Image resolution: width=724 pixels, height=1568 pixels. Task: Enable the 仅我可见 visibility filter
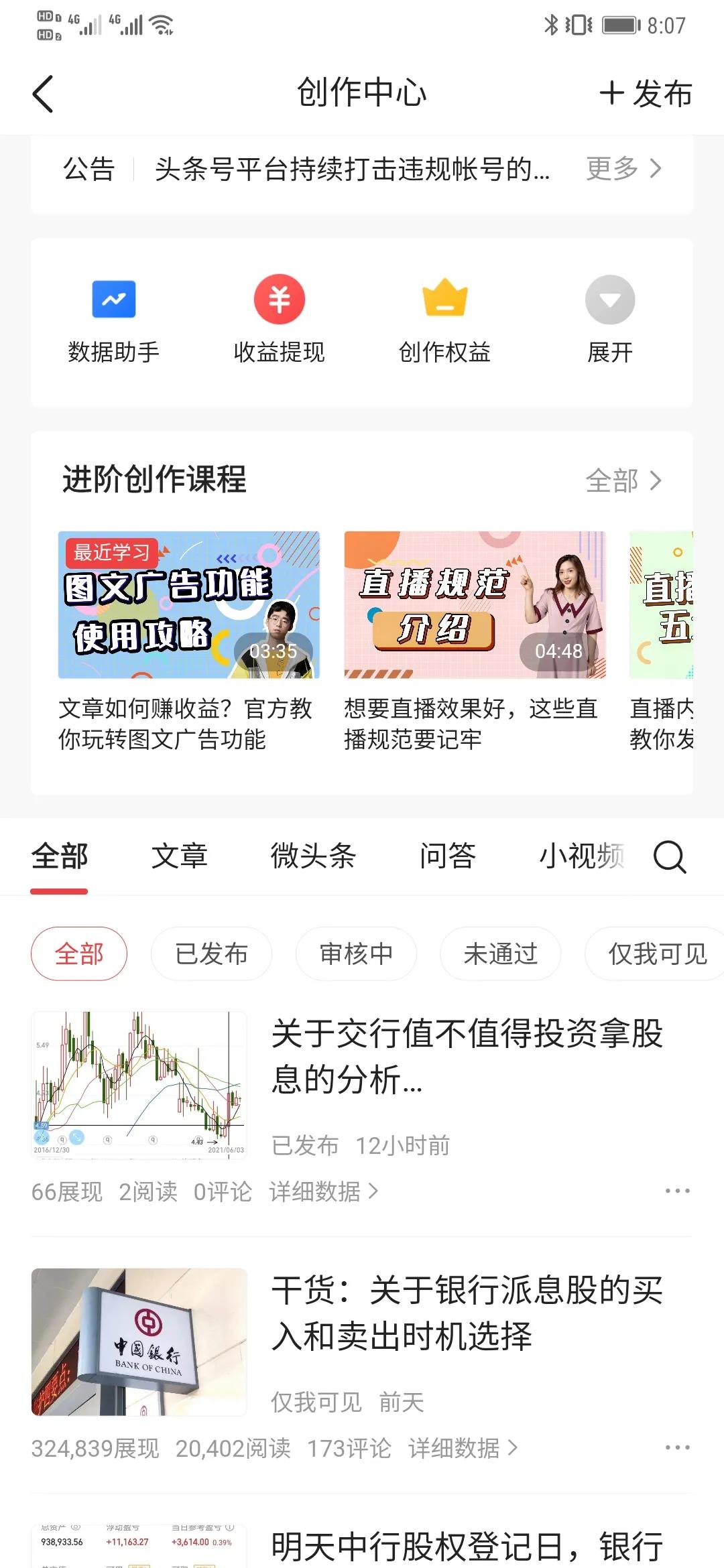point(654,954)
